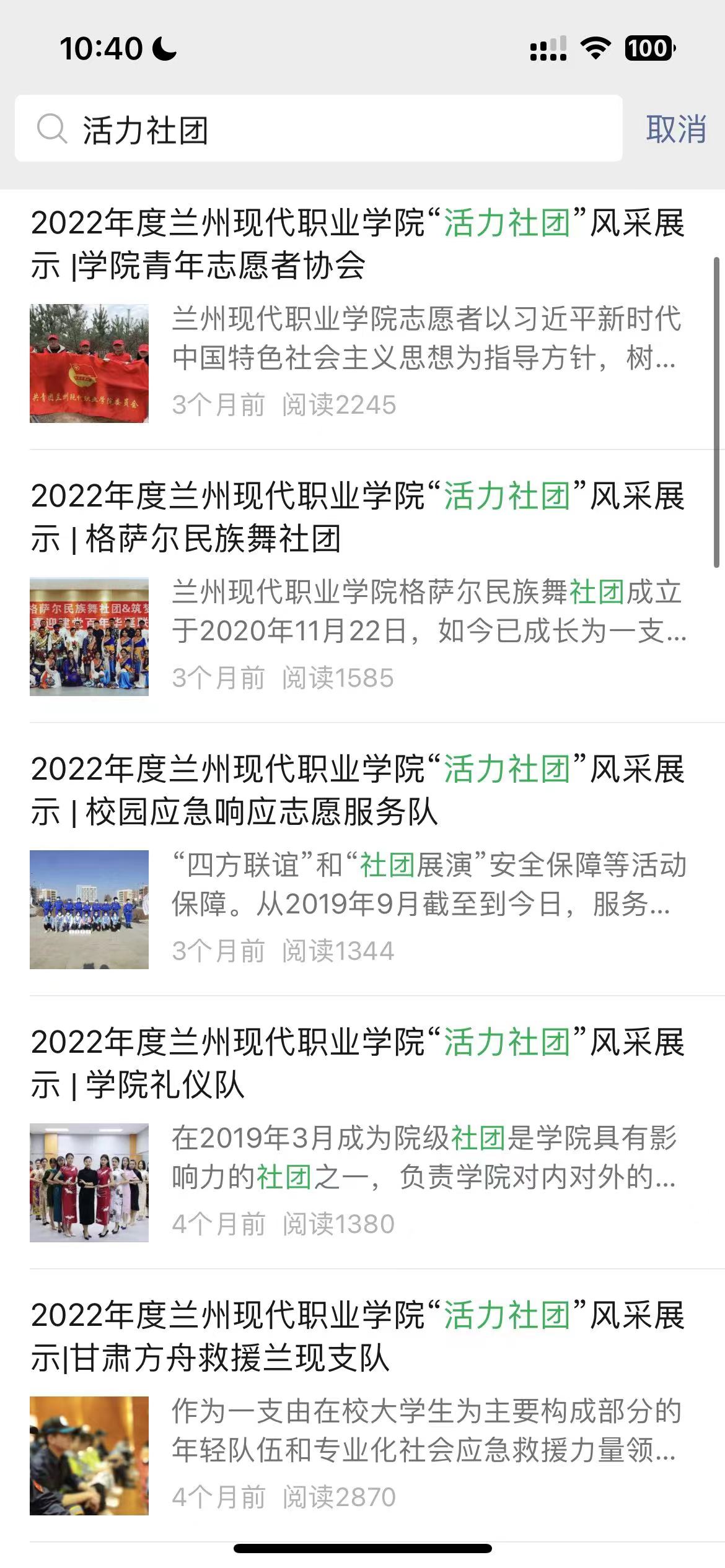
Task: Open the 学院礼仪队 article
Action: point(358,1064)
